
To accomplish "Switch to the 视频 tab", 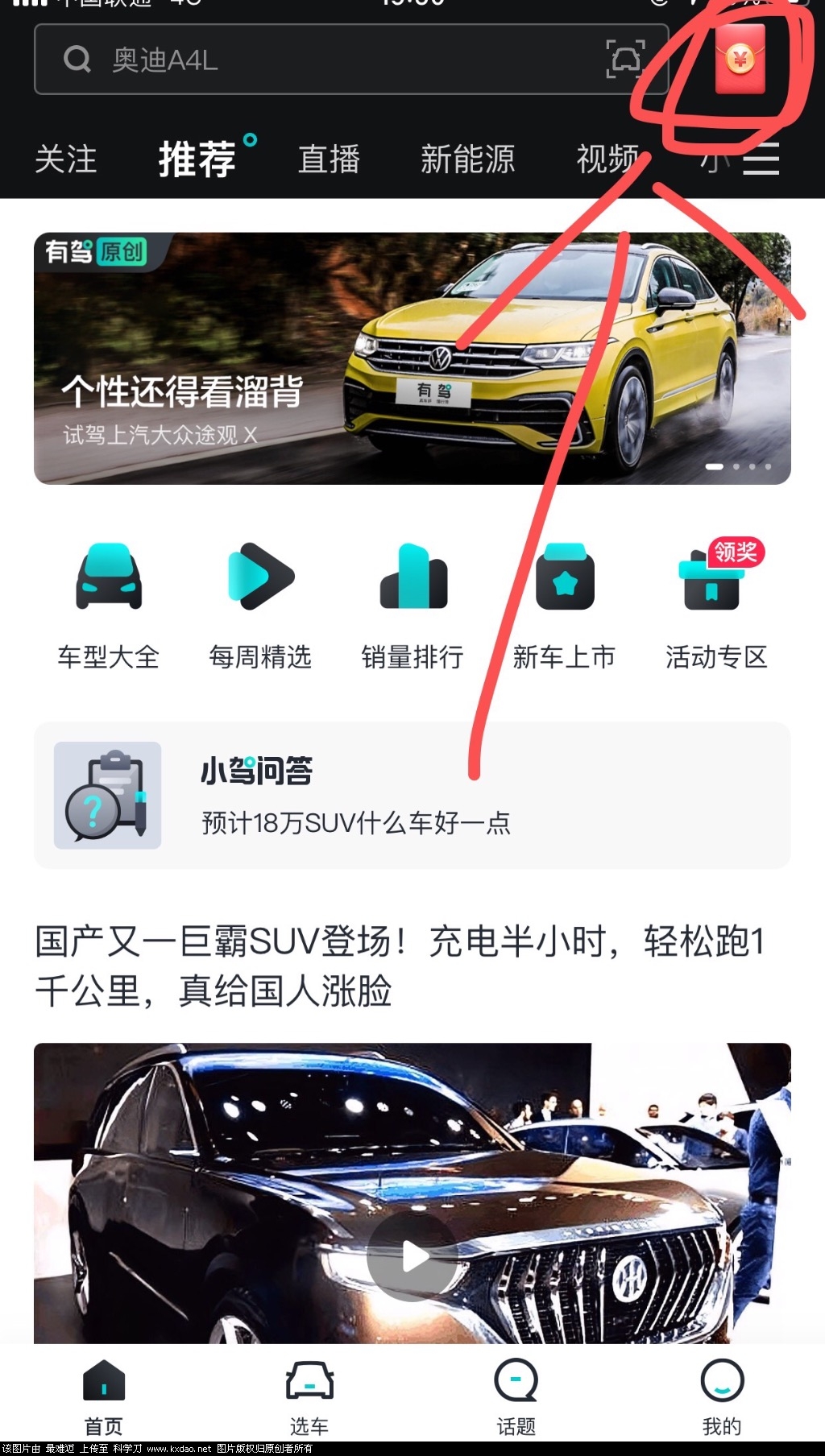I will point(607,159).
